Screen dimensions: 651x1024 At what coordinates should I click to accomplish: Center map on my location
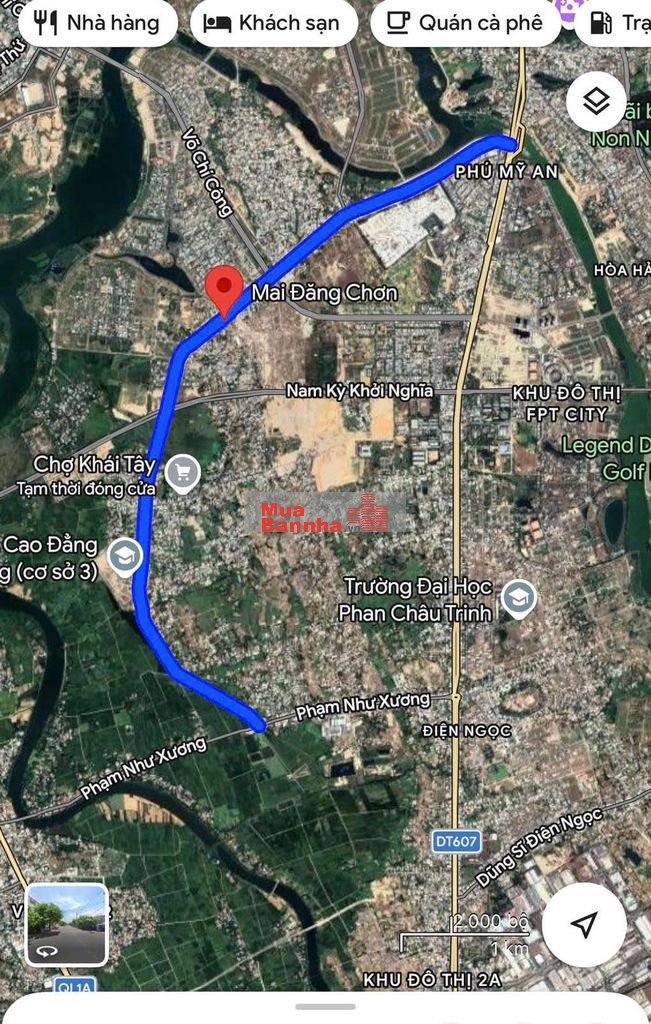[584, 924]
